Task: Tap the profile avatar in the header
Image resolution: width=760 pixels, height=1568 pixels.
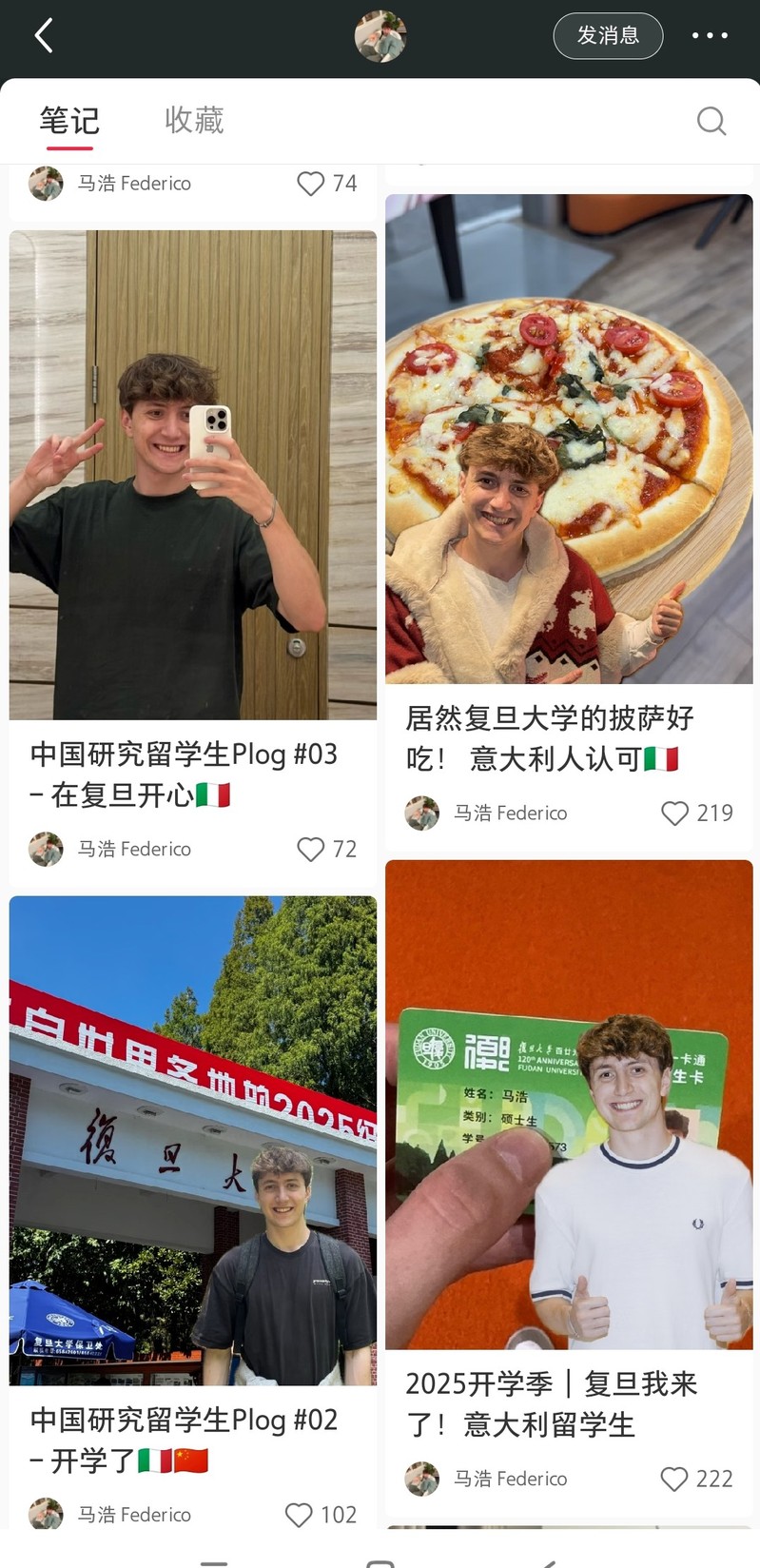Action: [x=380, y=36]
